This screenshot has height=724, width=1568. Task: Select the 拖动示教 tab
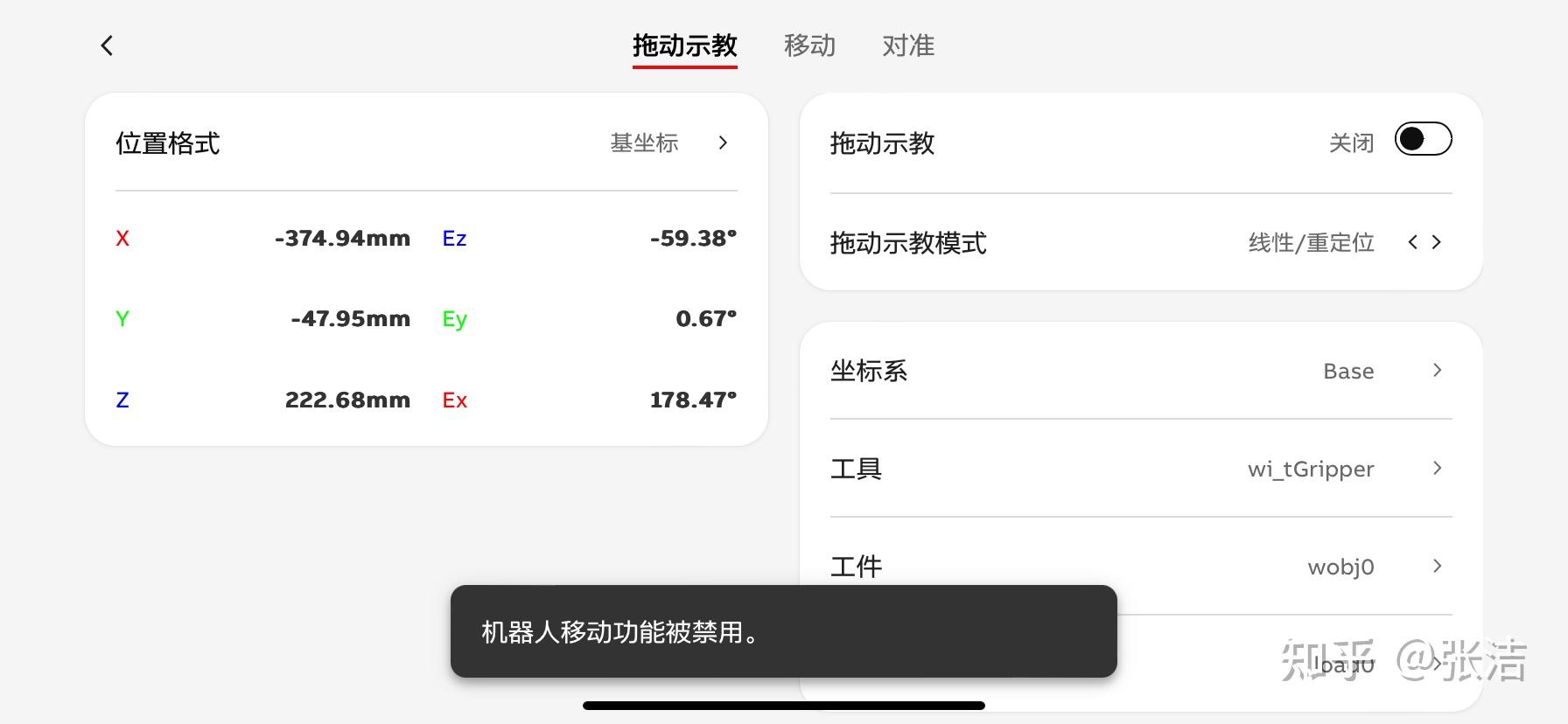(684, 45)
